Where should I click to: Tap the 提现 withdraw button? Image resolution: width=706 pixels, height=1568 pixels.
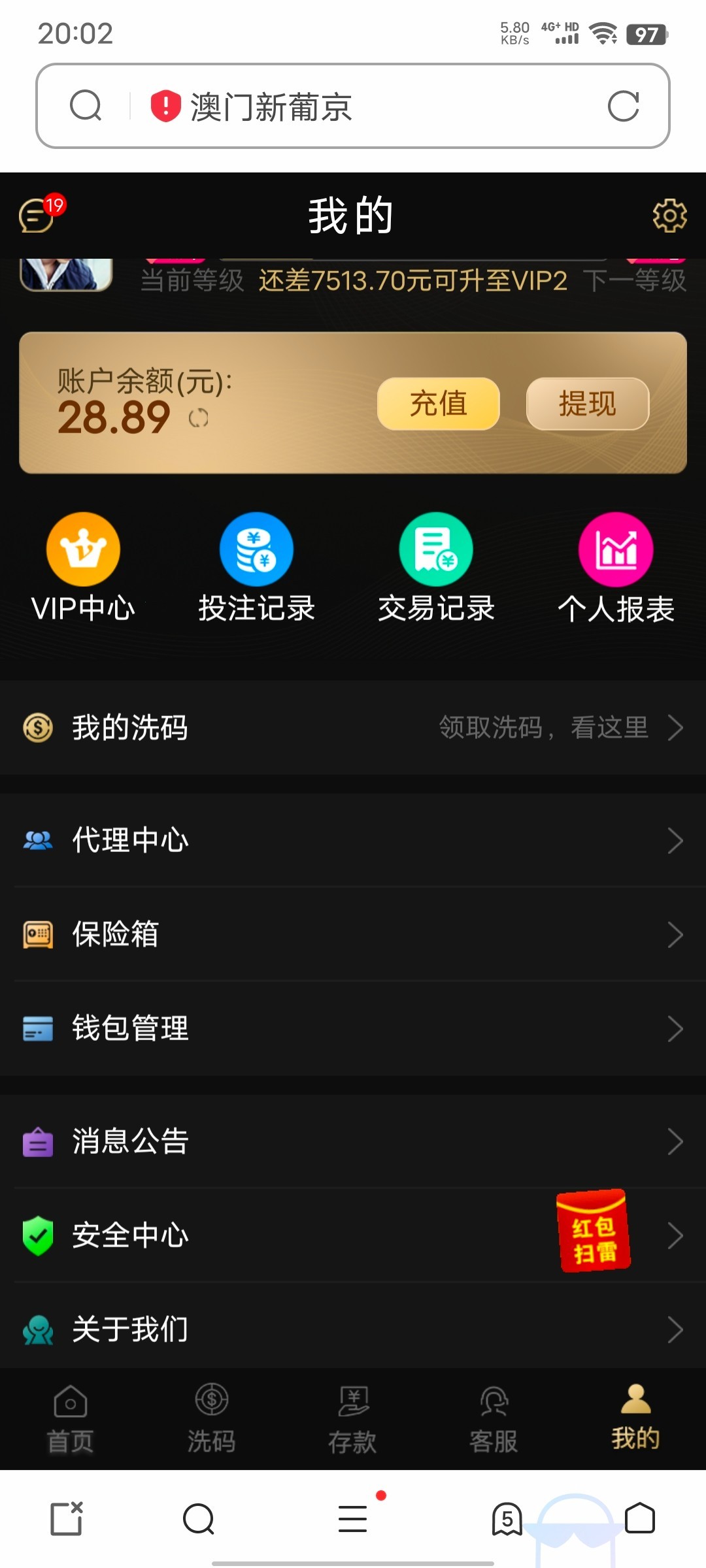pyautogui.click(x=587, y=404)
